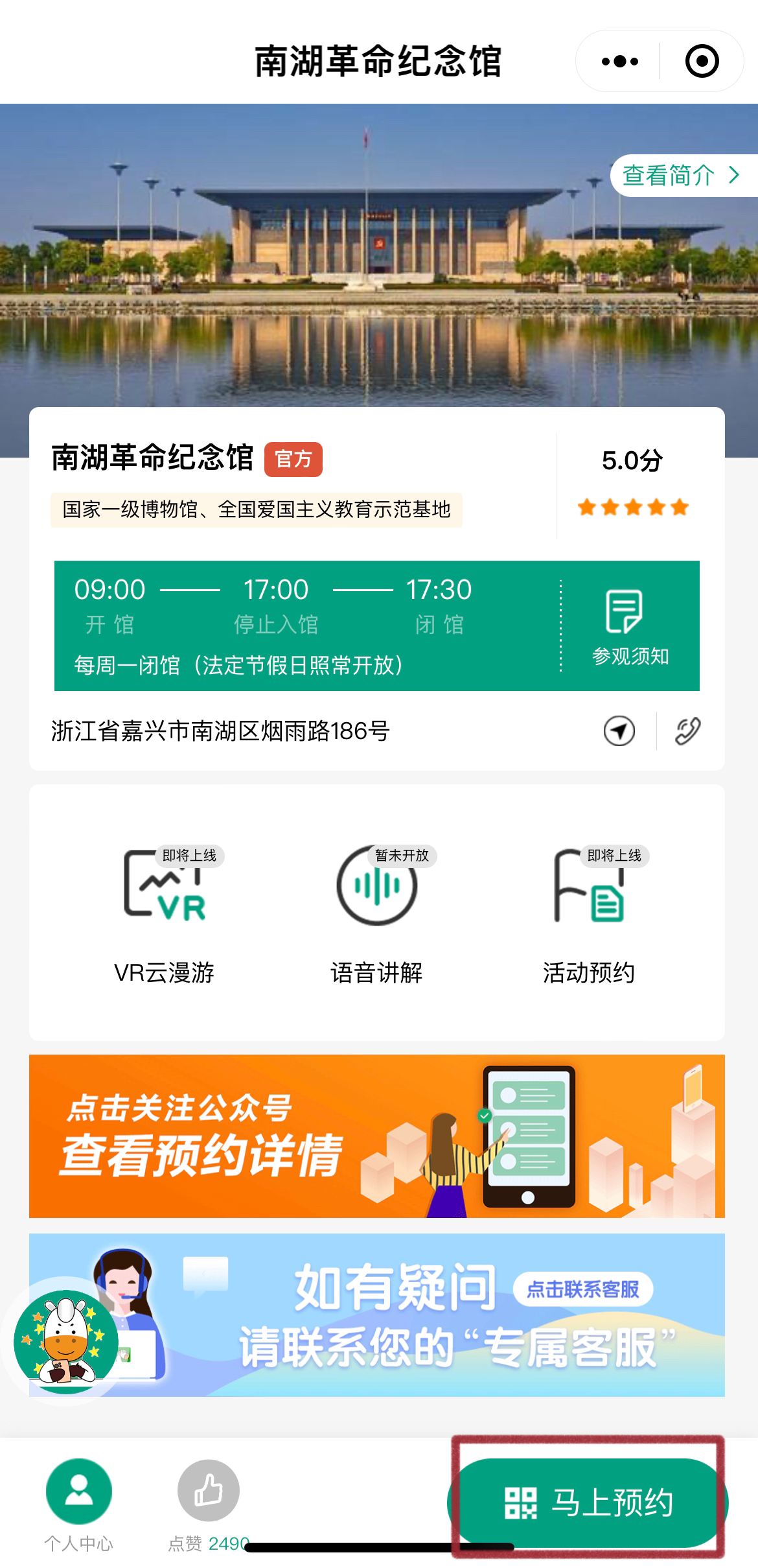Call the museum via phone icon
Image resolution: width=758 pixels, height=1568 pixels.
[x=687, y=731]
